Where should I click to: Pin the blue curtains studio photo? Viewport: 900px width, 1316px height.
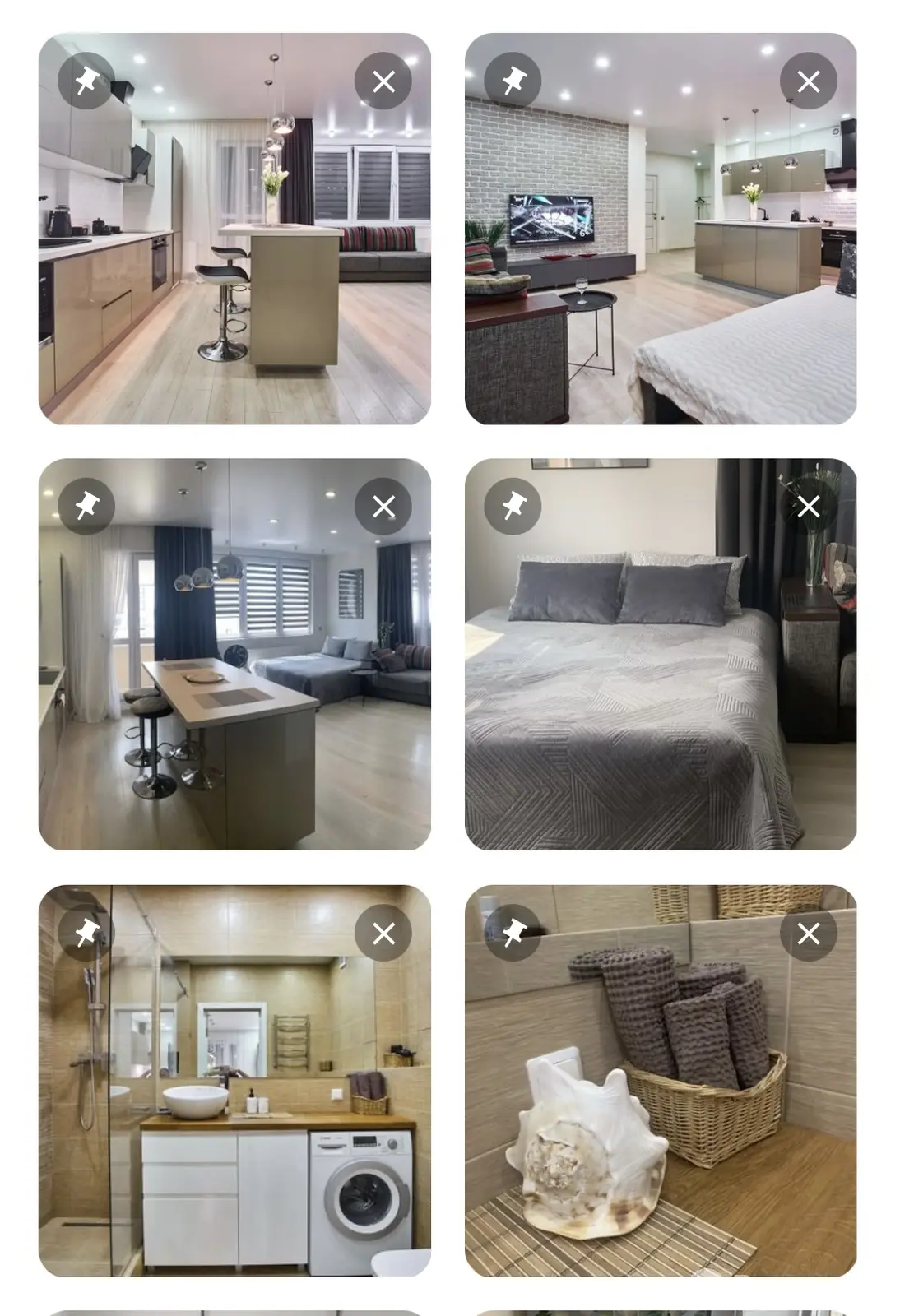86,506
